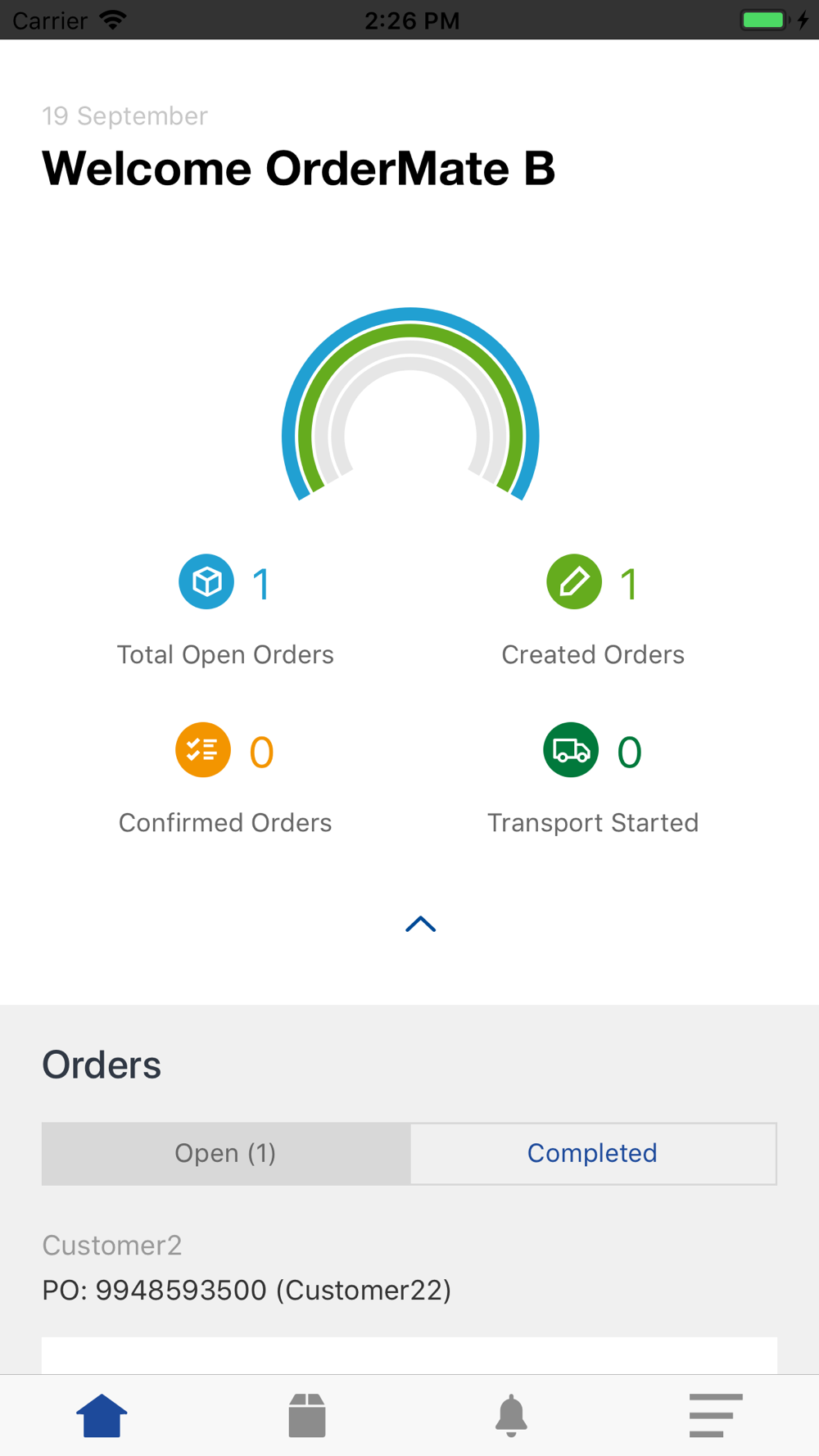Open the package tab in bottom bar
The width and height of the screenshot is (819, 1456).
point(307,1415)
